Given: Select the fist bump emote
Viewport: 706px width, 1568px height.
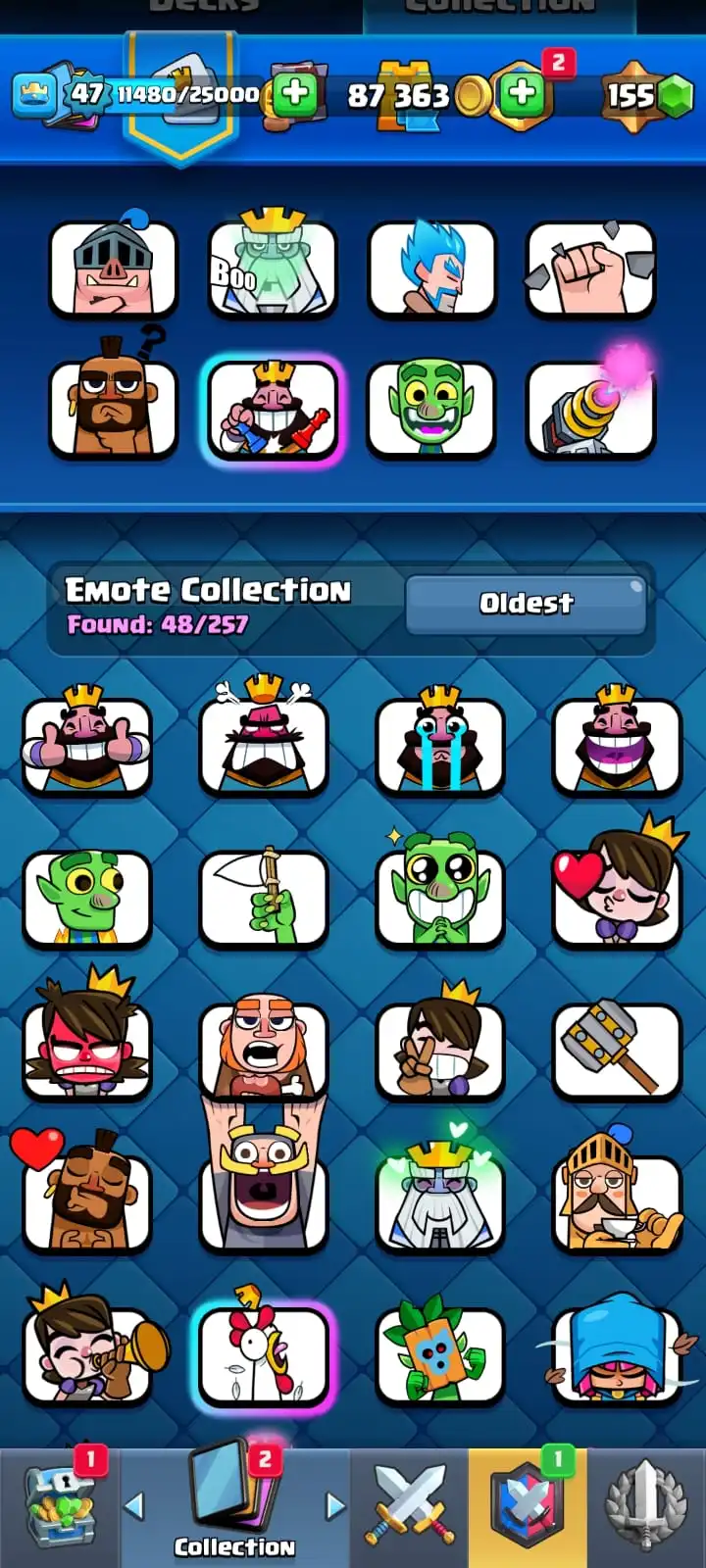Looking at the screenshot, I should tap(590, 269).
